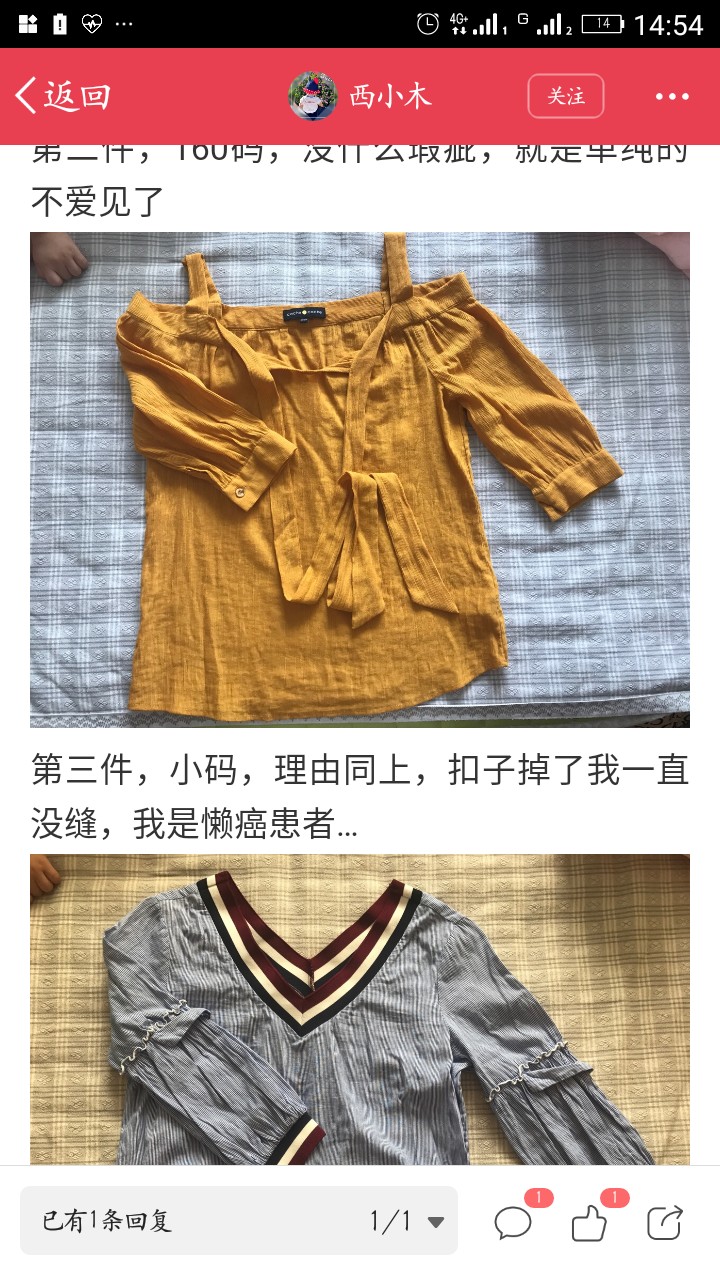This screenshot has width=720, height=1280.
Task: Go back using the 返回 button
Action: pos(62,96)
